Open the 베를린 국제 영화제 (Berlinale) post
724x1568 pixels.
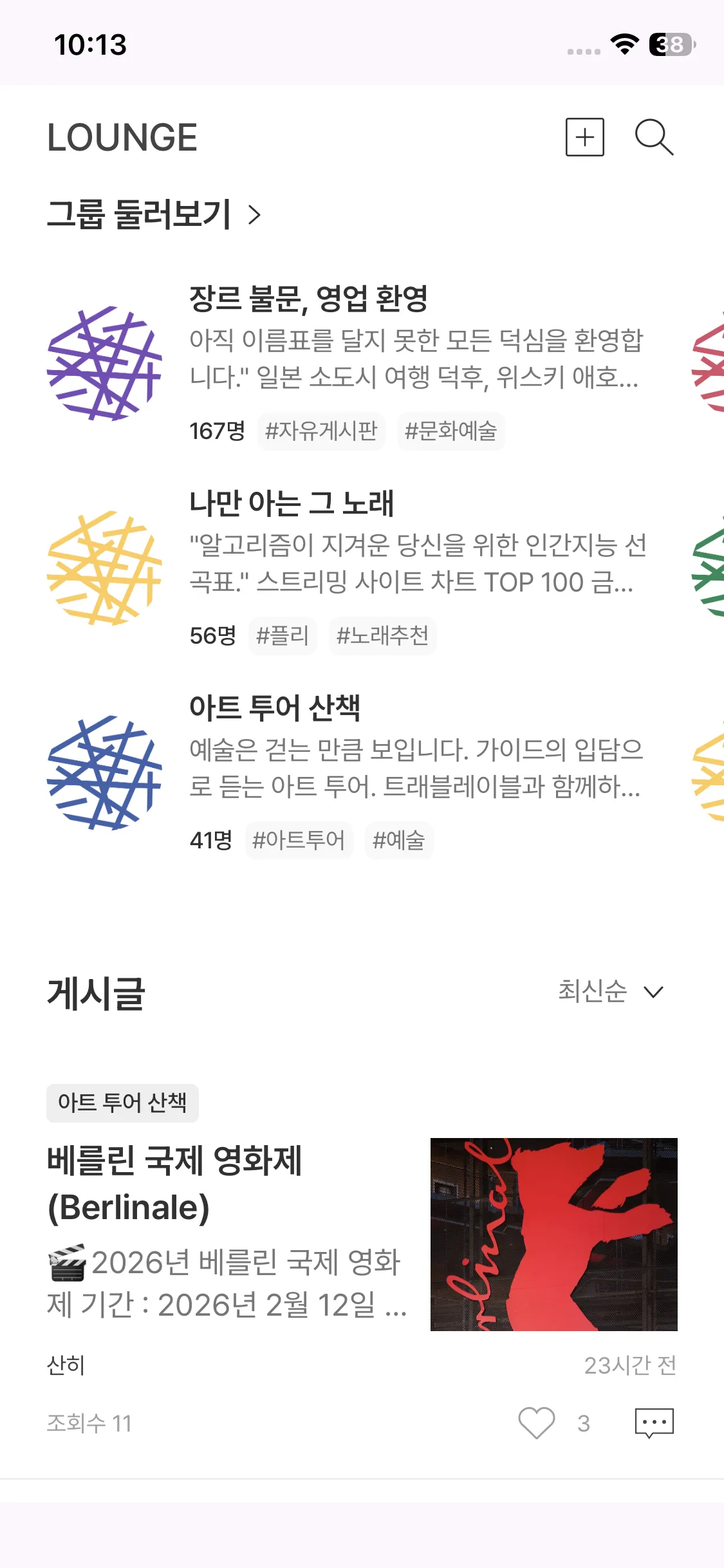pos(175,1183)
